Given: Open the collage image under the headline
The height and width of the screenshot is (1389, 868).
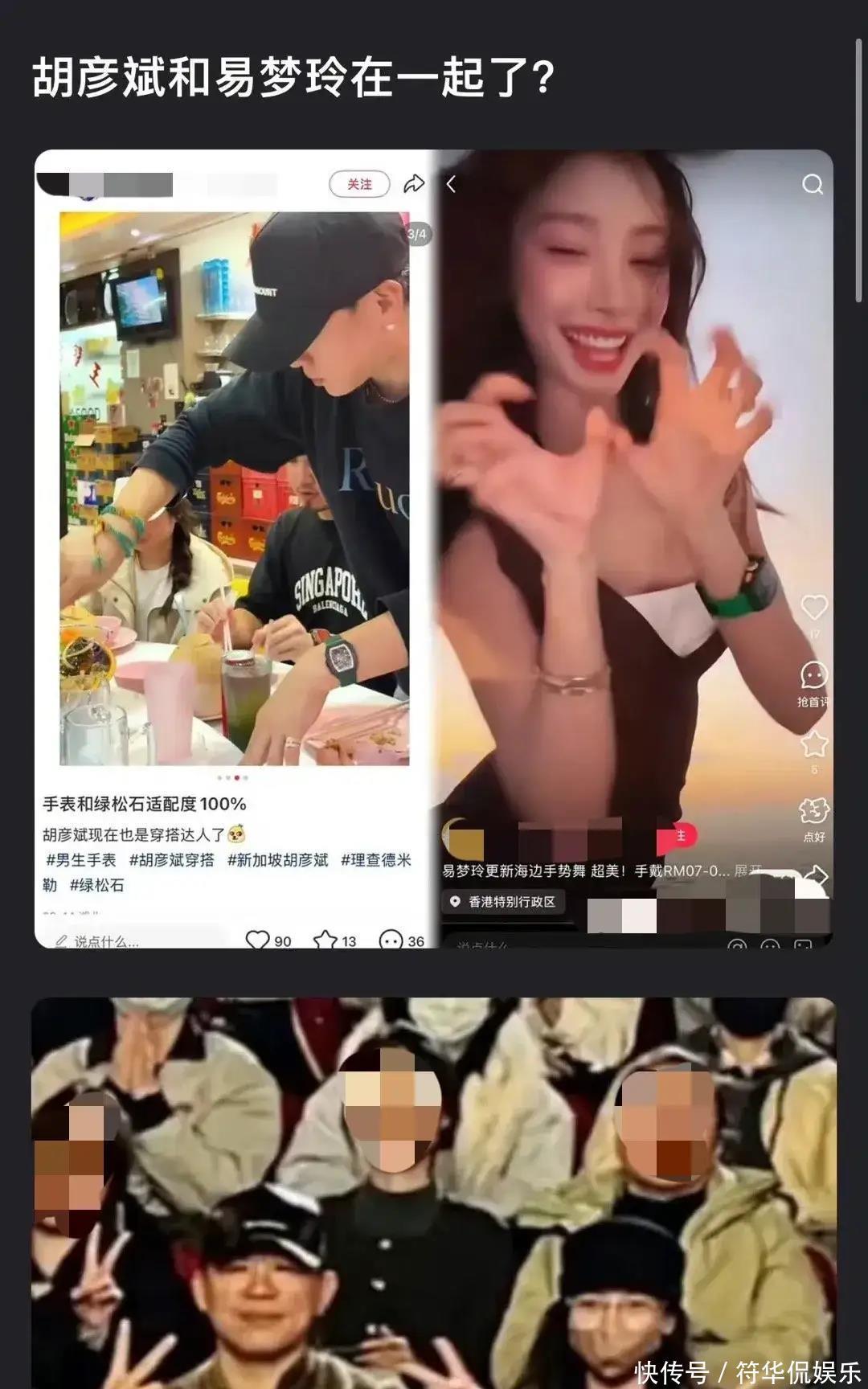Looking at the screenshot, I should click(434, 548).
